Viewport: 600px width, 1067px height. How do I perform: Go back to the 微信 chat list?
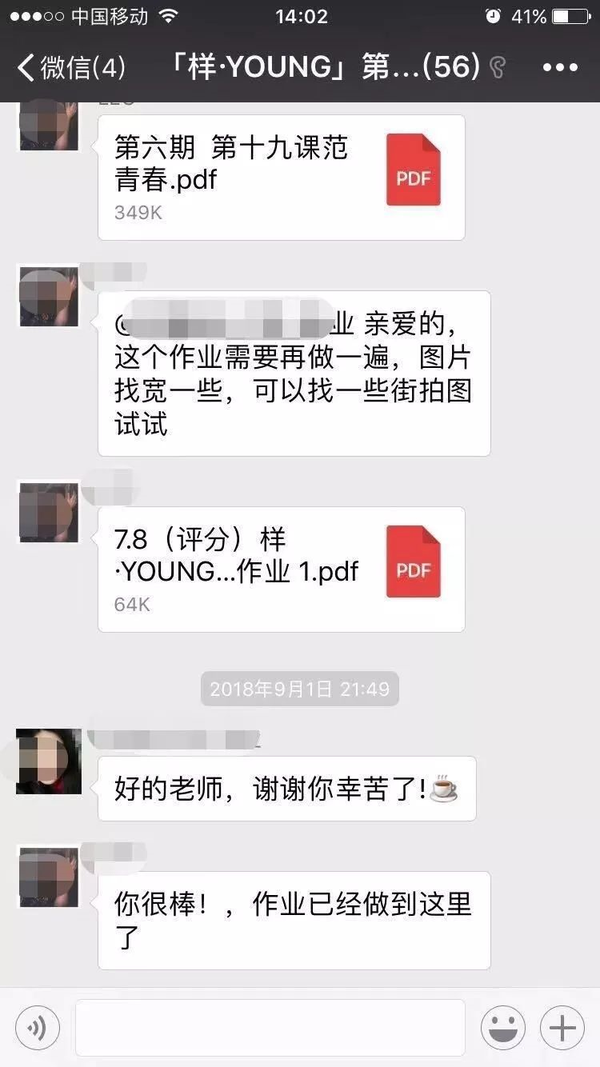click(70, 68)
